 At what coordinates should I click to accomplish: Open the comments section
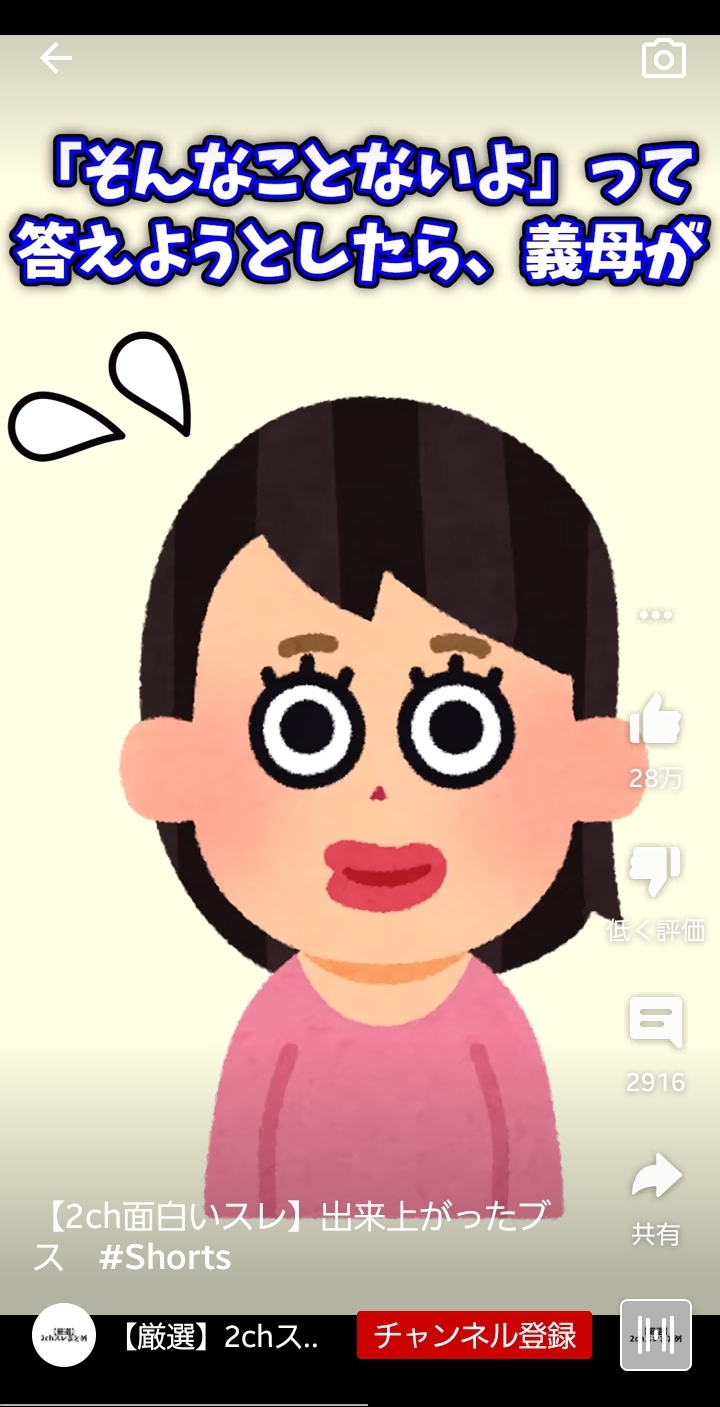656,1023
